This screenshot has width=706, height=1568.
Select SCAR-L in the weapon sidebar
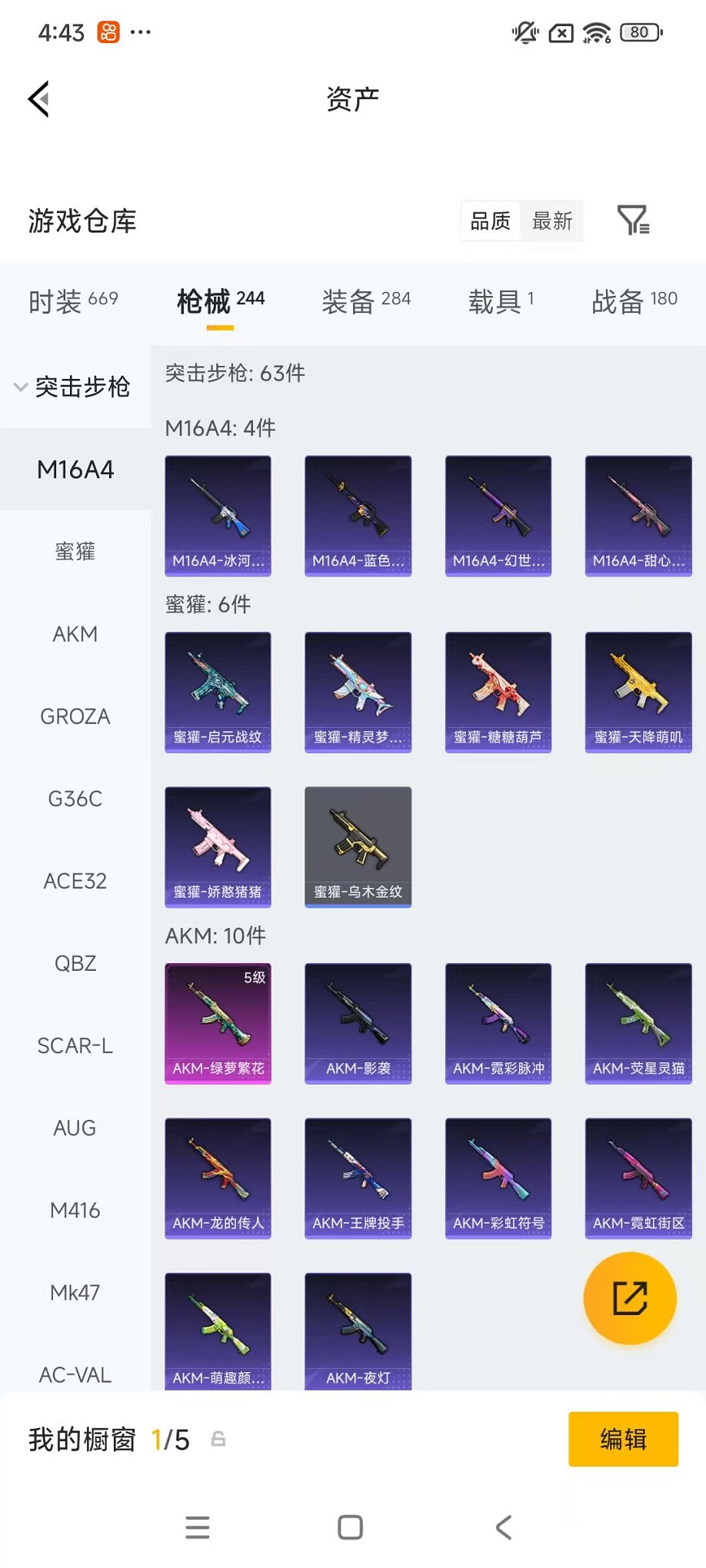pyautogui.click(x=75, y=1045)
